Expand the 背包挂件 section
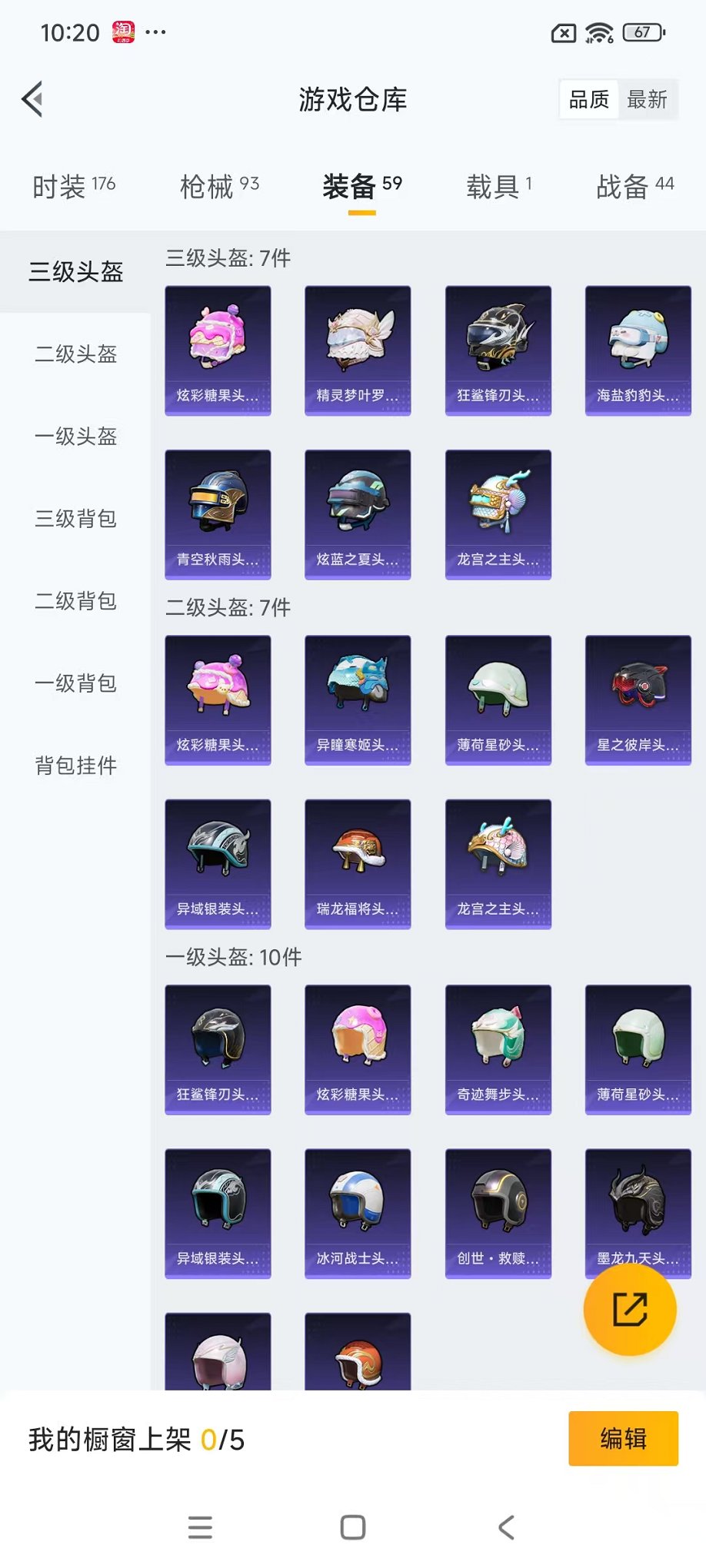The width and height of the screenshot is (706, 1568). coord(75,766)
